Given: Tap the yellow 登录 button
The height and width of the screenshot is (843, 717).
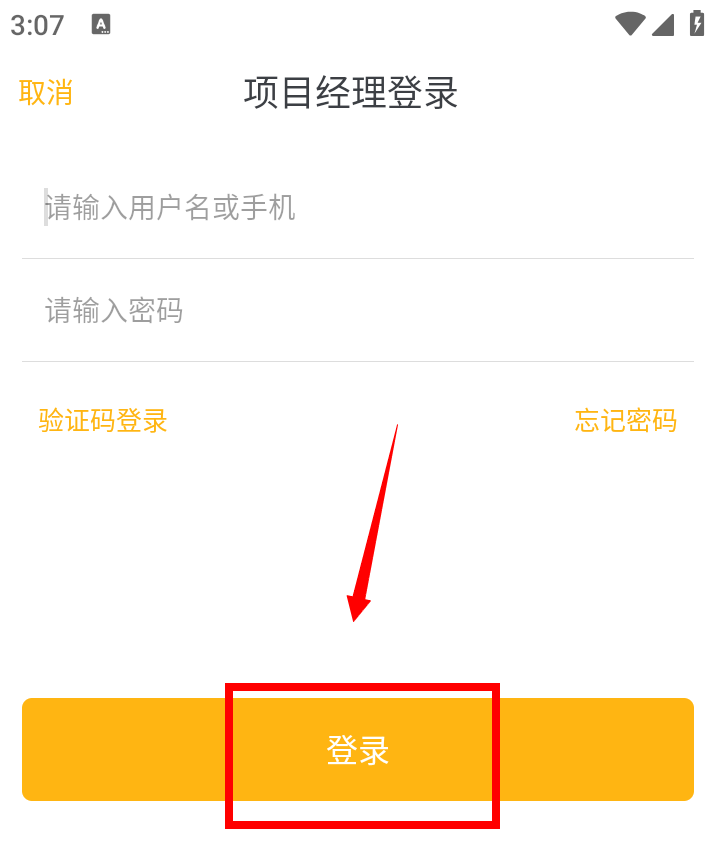Looking at the screenshot, I should pyautogui.click(x=358, y=750).
